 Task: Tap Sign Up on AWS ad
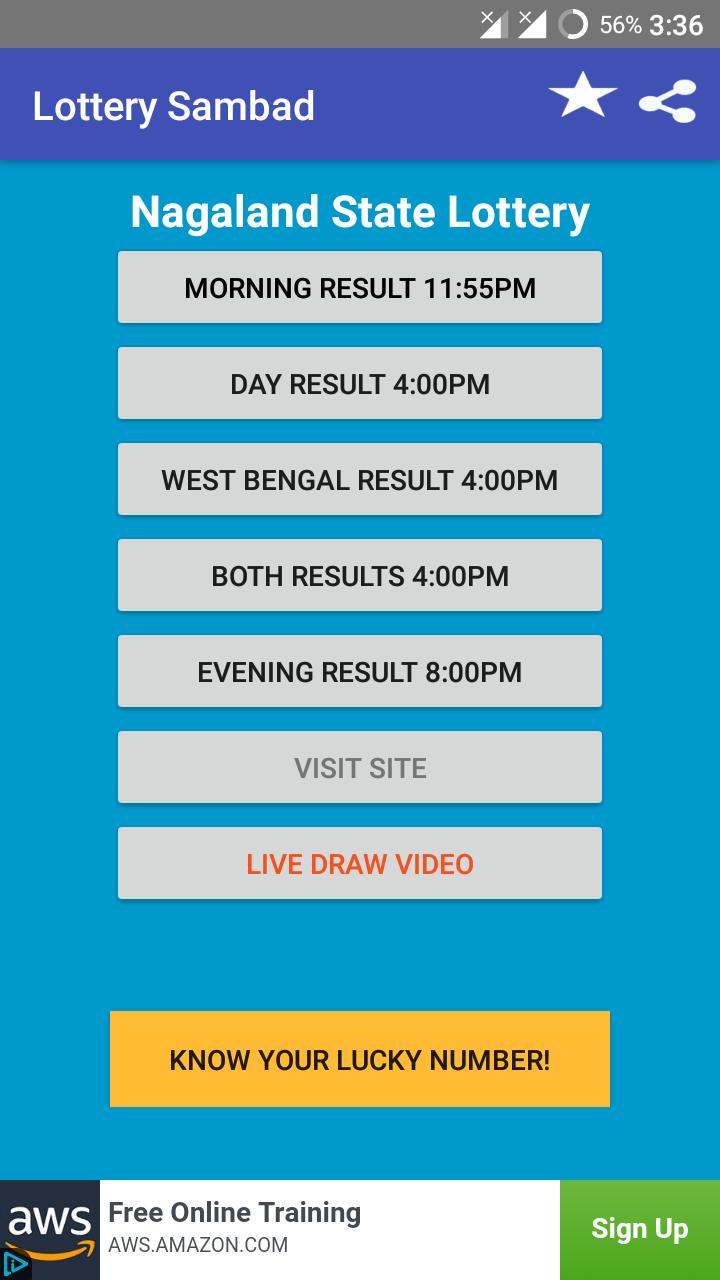640,1229
